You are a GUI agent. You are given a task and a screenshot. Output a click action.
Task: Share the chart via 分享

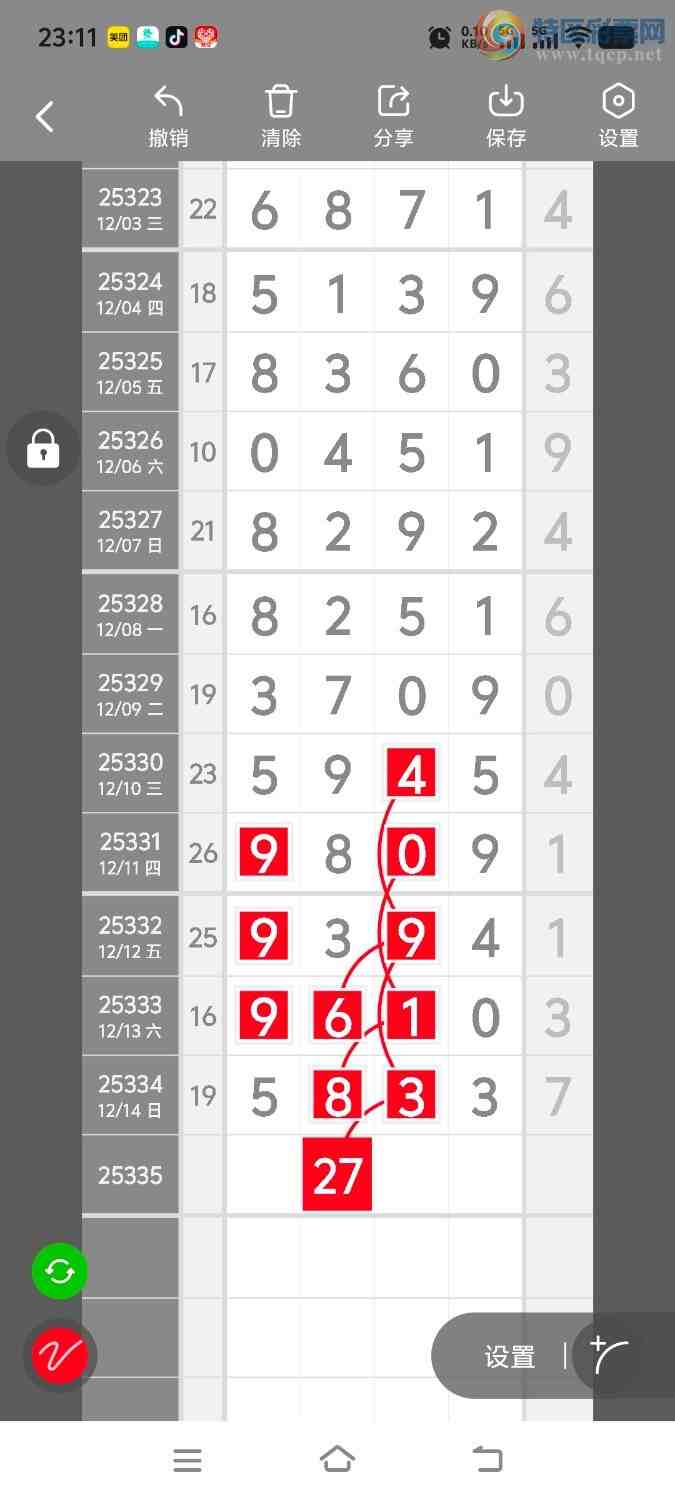tap(393, 117)
